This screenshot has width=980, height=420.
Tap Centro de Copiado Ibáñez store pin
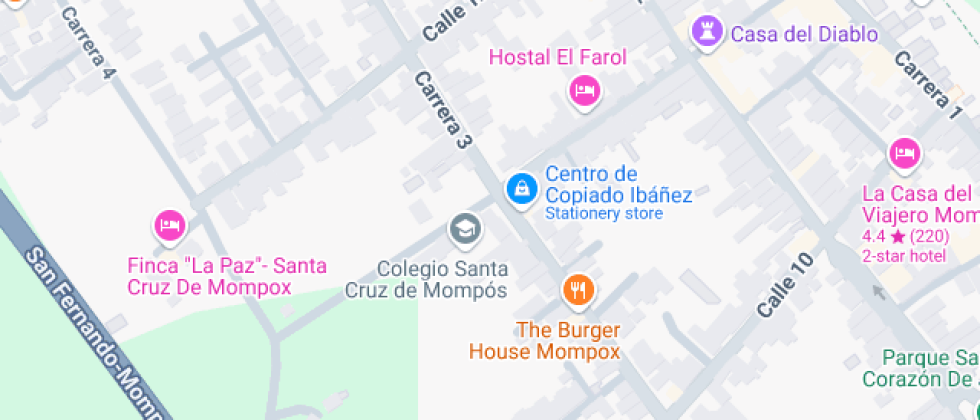520,188
